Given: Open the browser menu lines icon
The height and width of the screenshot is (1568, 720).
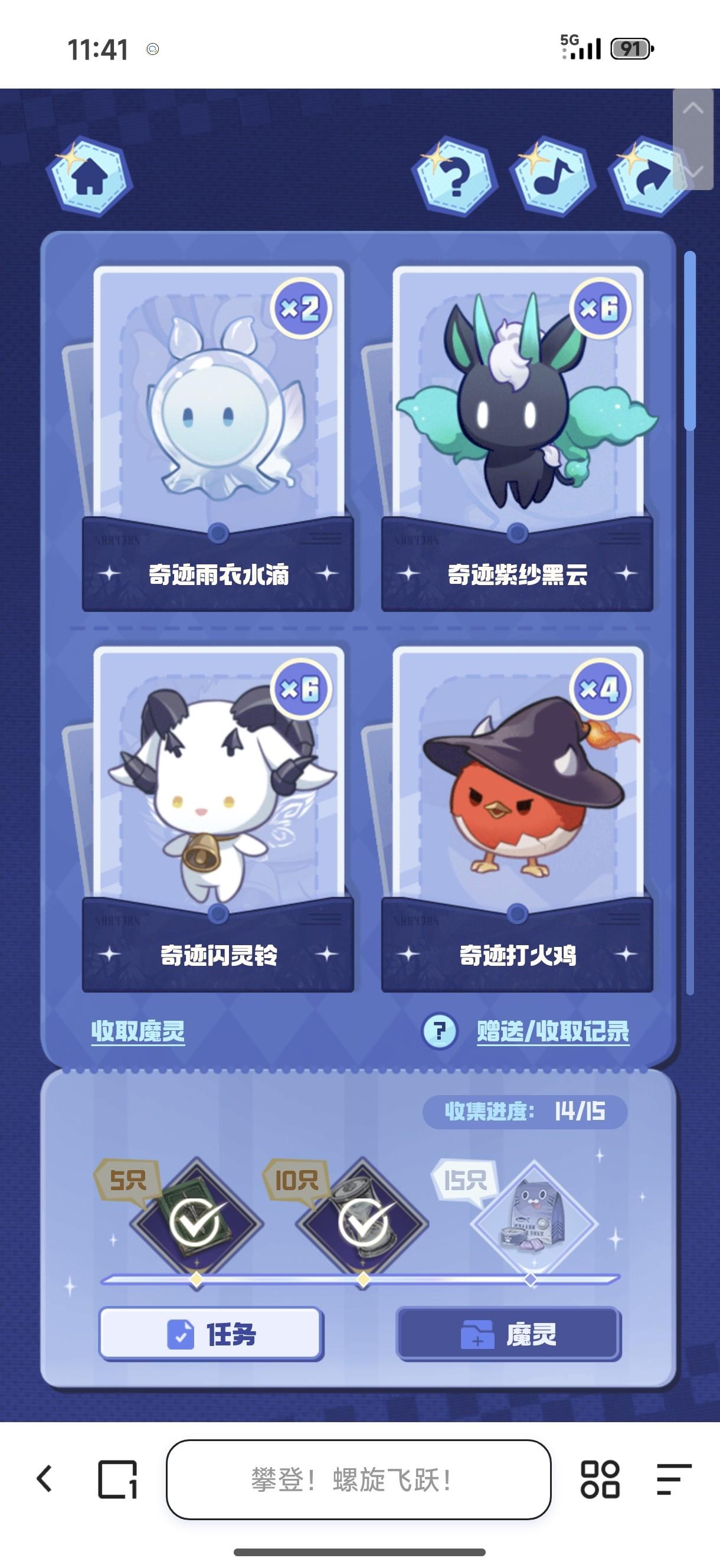Looking at the screenshot, I should coord(673,1478).
